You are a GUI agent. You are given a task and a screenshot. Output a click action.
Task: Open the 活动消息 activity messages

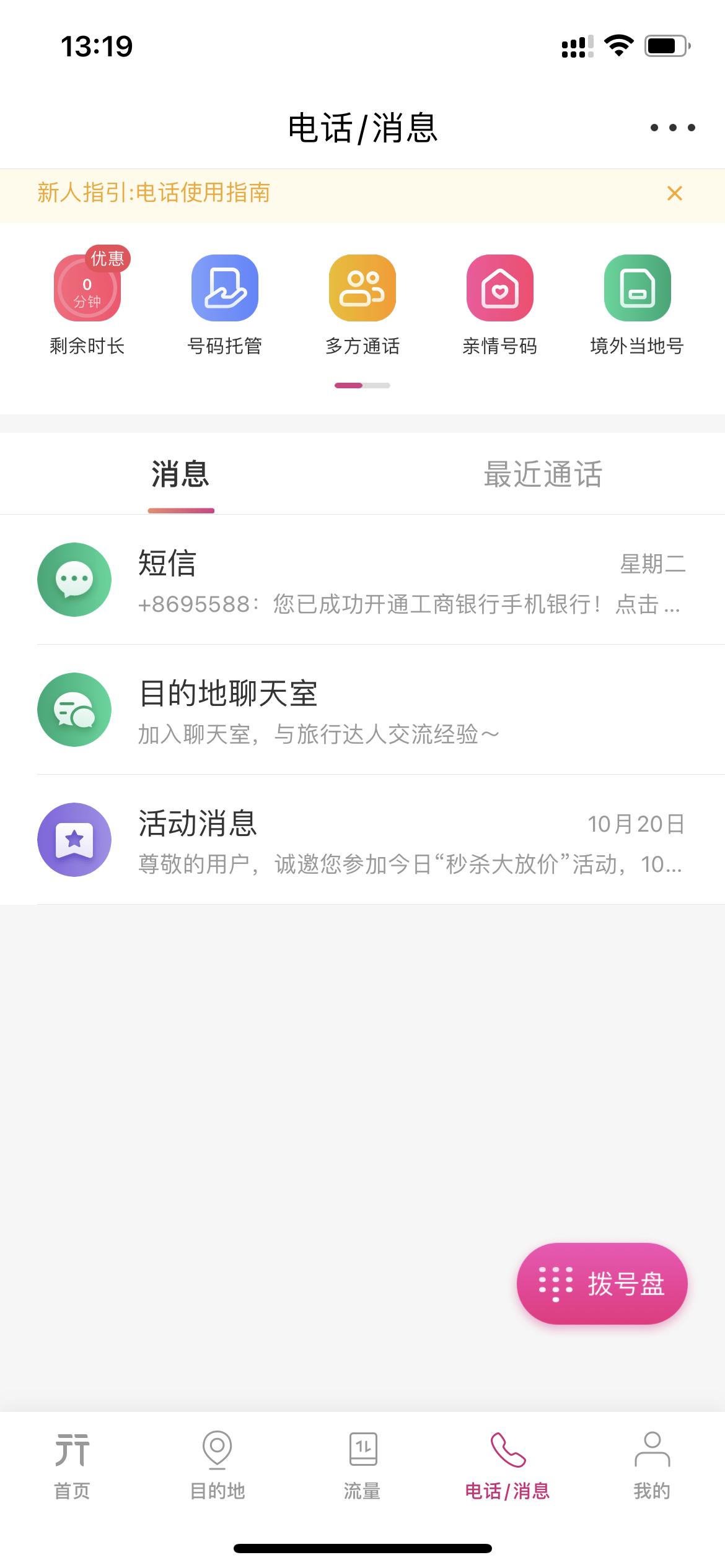tap(362, 839)
